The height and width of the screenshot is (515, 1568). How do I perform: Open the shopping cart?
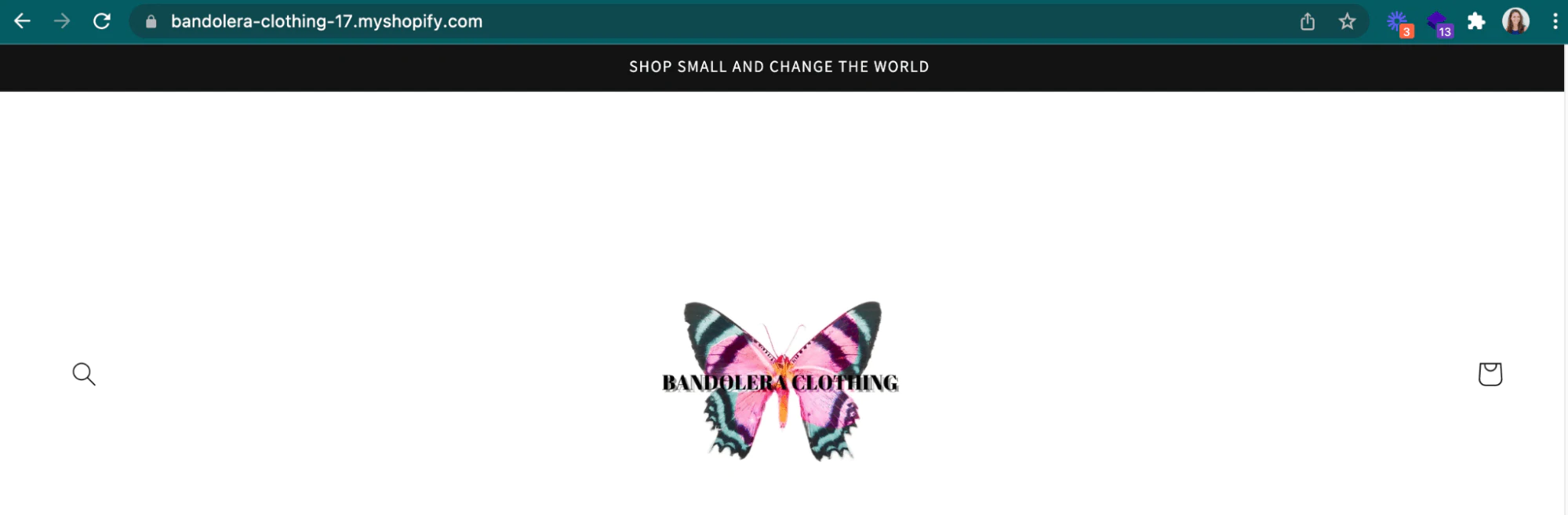(x=1490, y=374)
